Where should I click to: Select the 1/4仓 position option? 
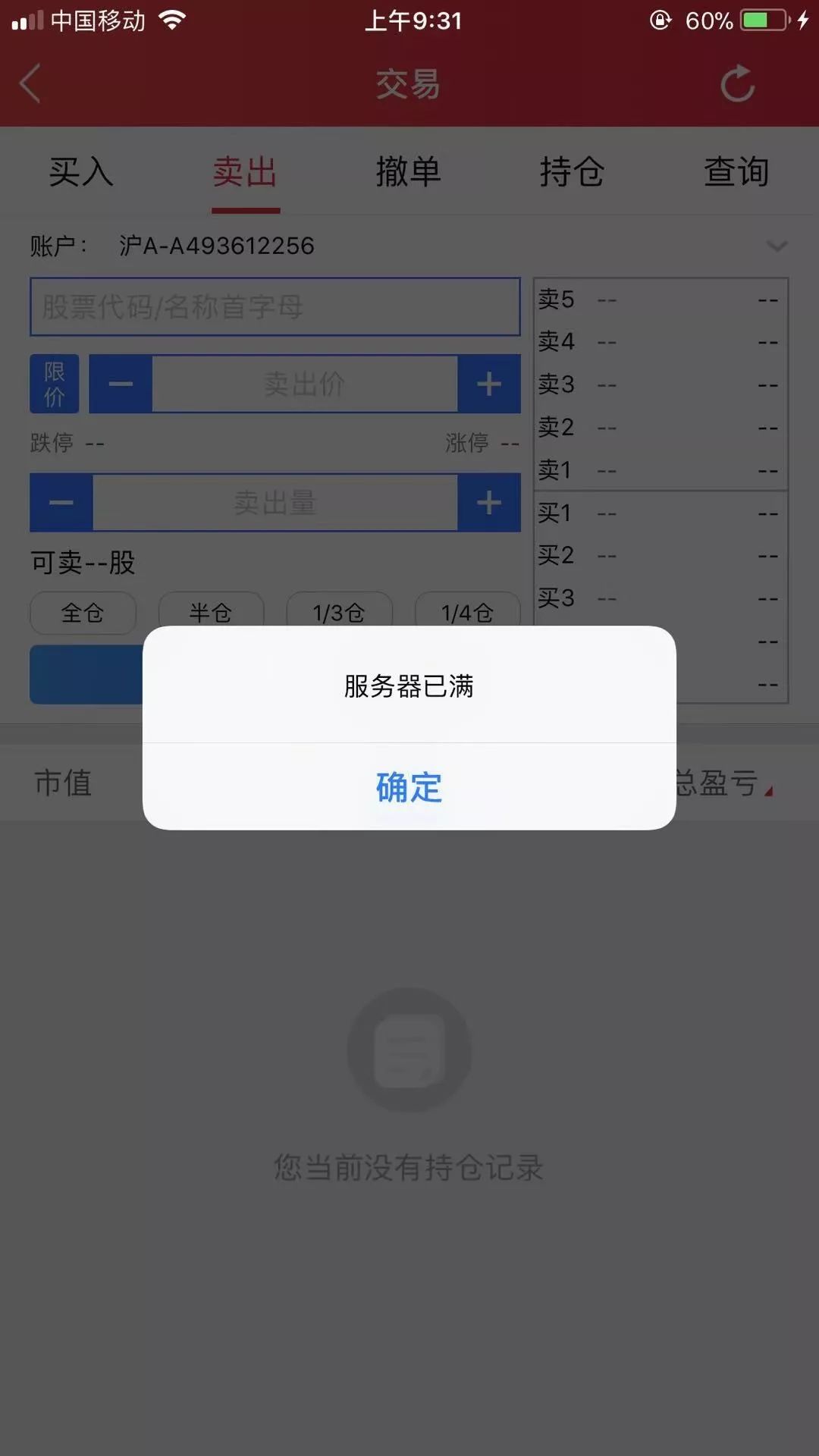tap(467, 613)
